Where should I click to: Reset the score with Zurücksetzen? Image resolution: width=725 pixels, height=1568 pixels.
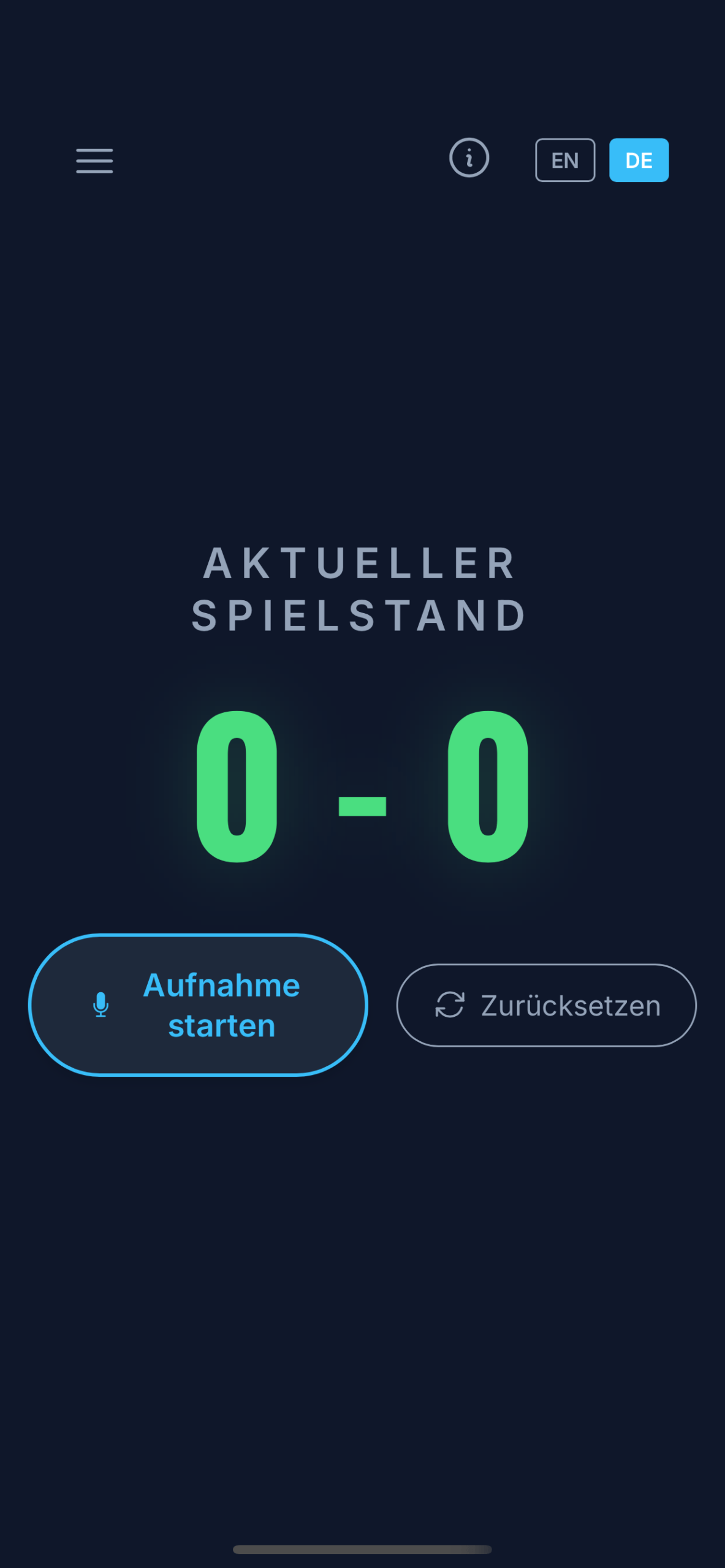tap(546, 1005)
